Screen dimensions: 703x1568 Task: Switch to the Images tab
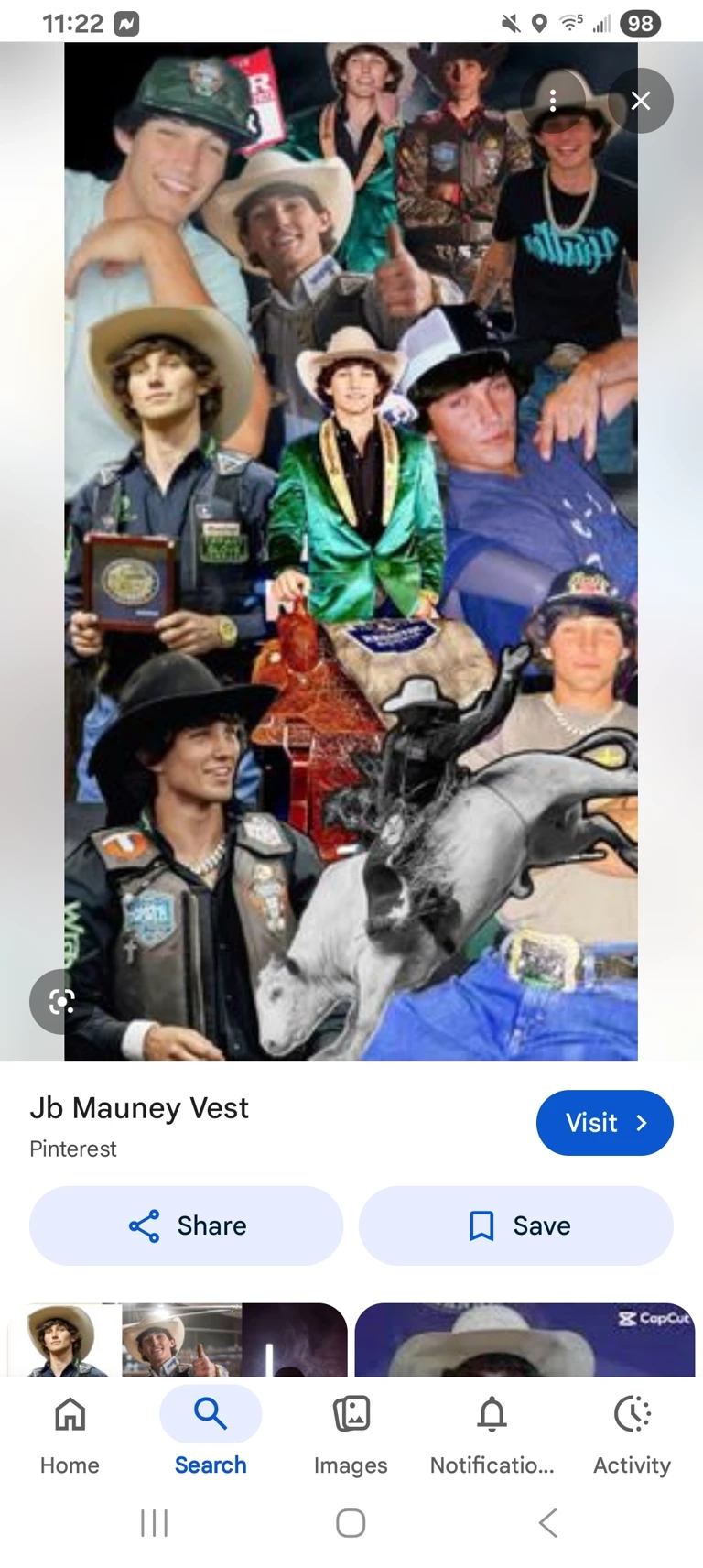coord(351,1434)
